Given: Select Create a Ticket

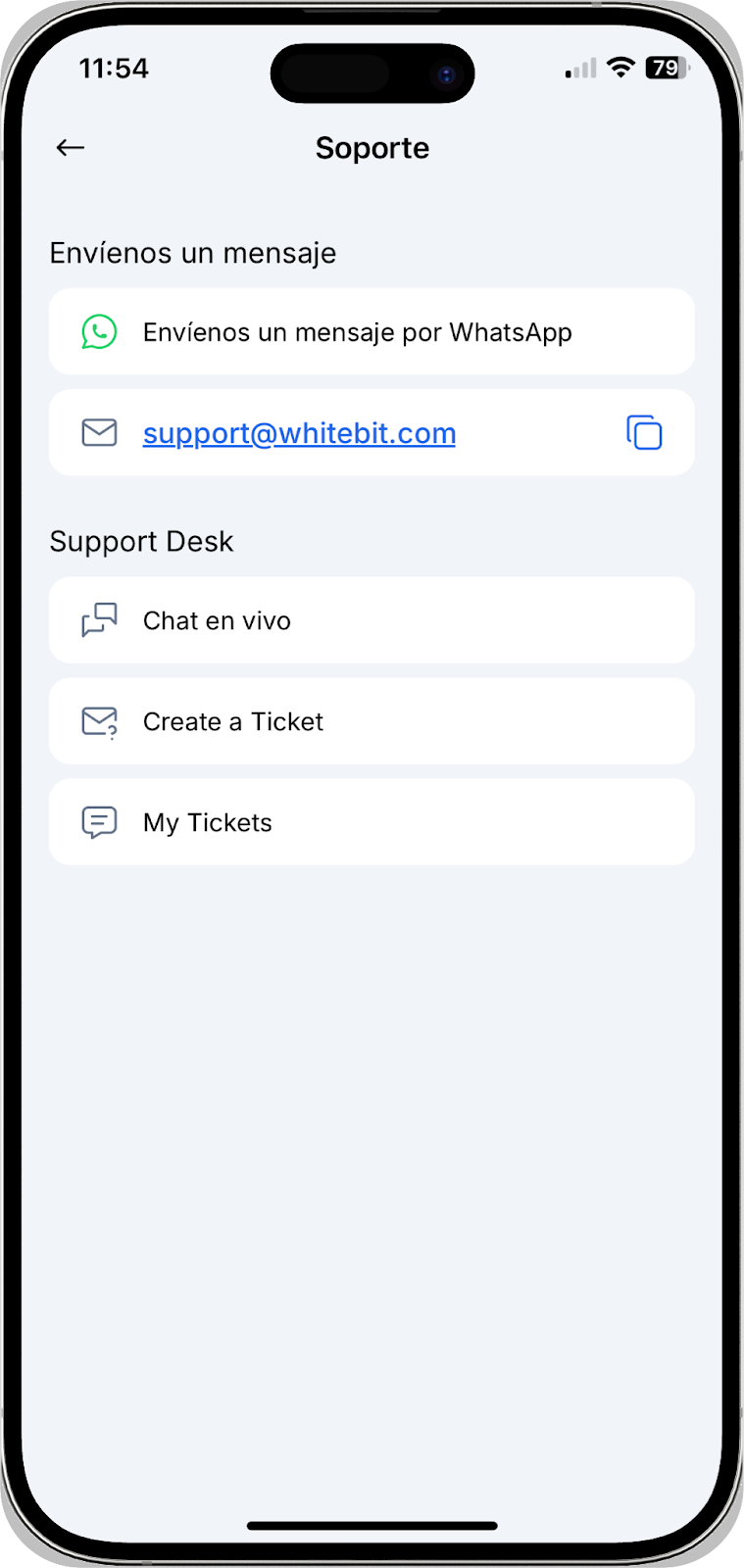Looking at the screenshot, I should (371, 721).
